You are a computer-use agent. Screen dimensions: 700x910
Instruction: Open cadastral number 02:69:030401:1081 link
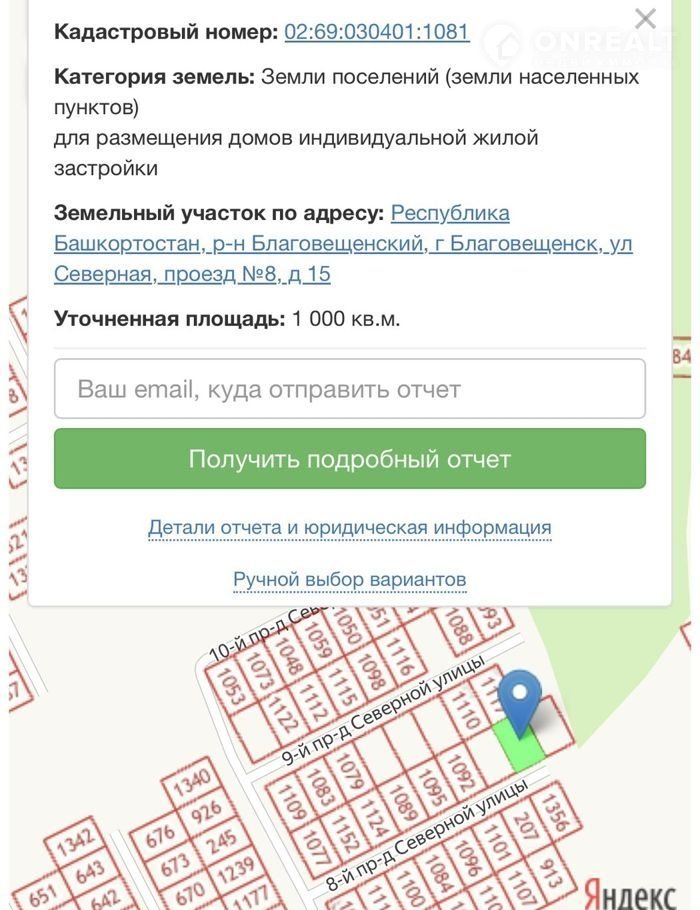(376, 31)
